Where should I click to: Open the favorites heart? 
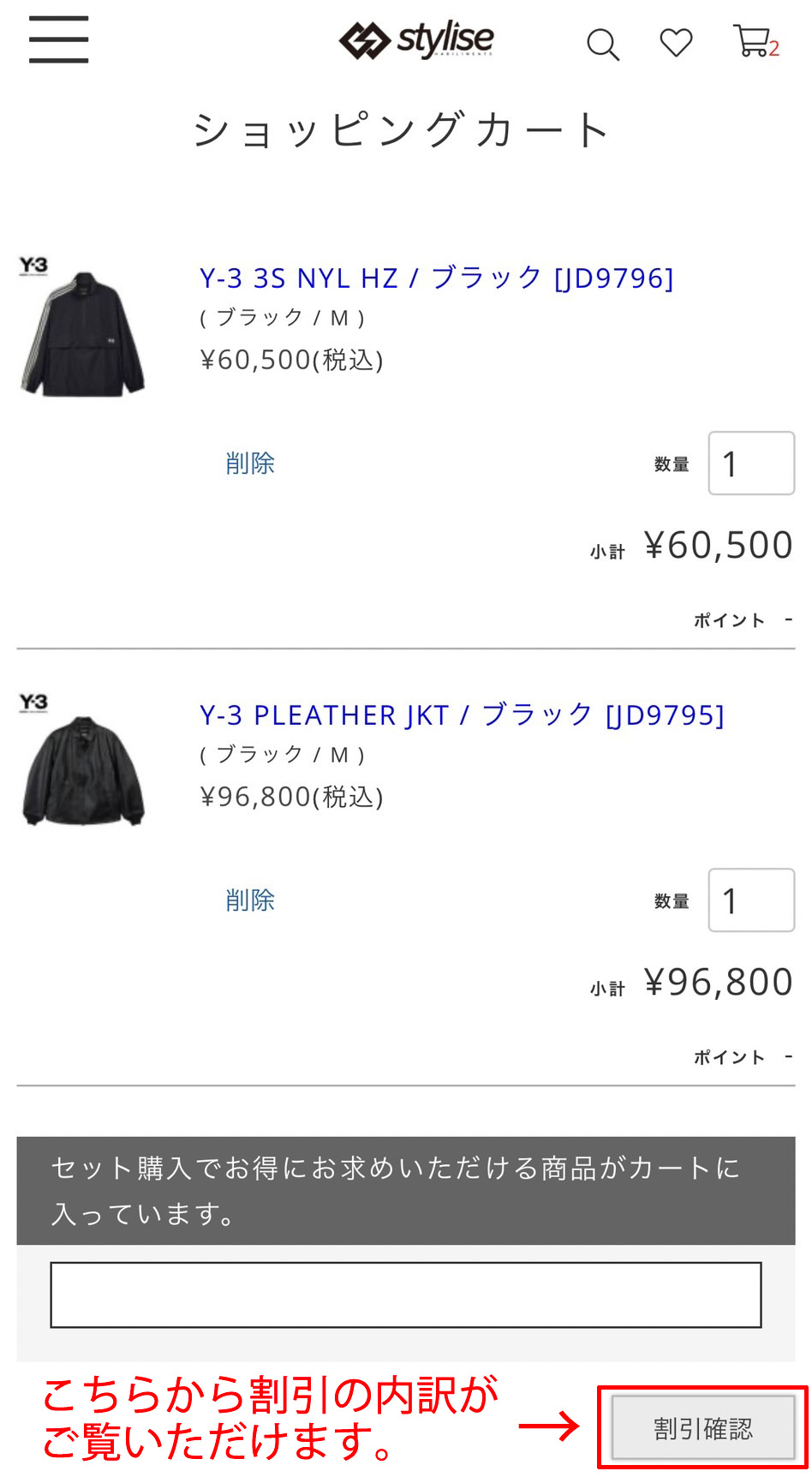[x=676, y=43]
